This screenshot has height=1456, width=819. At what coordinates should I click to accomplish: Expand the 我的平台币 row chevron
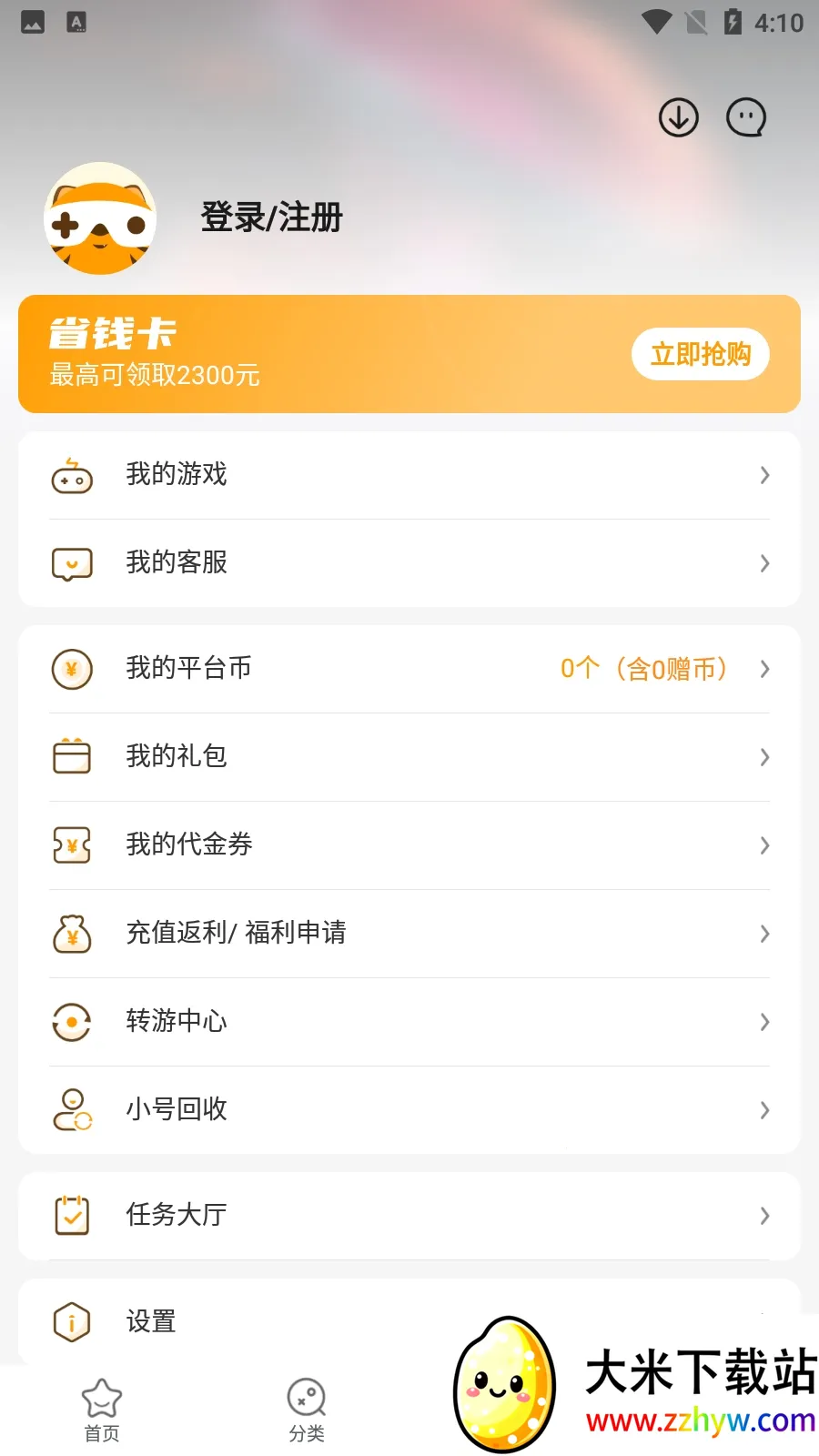point(763,670)
